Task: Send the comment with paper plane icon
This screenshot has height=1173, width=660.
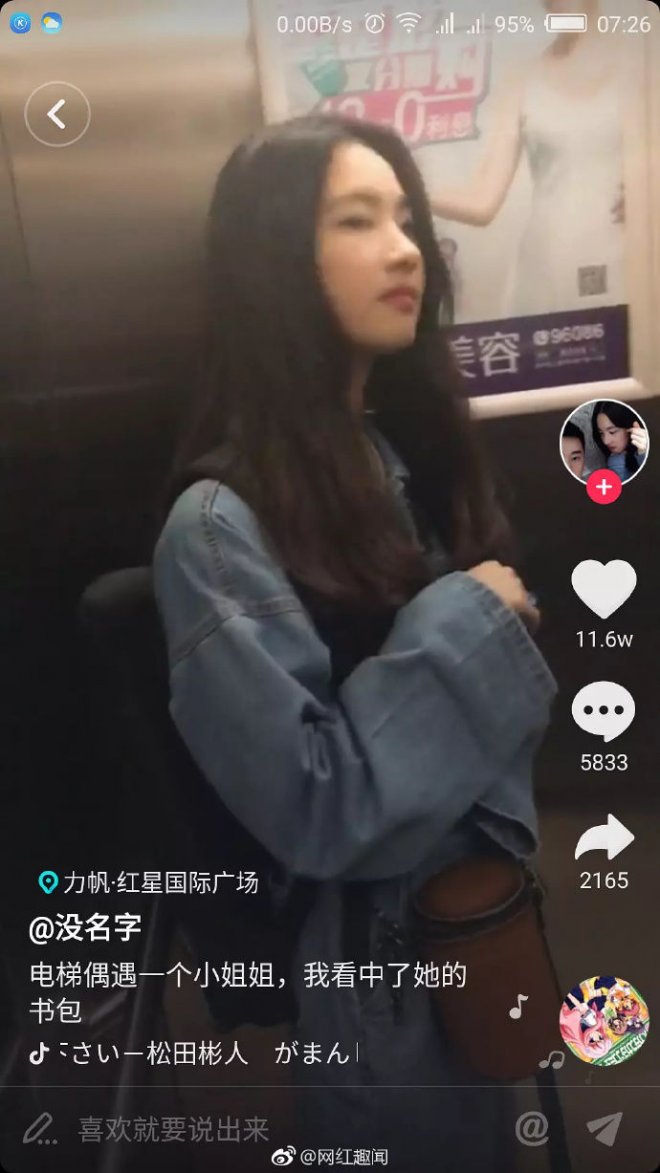Action: point(604,1128)
